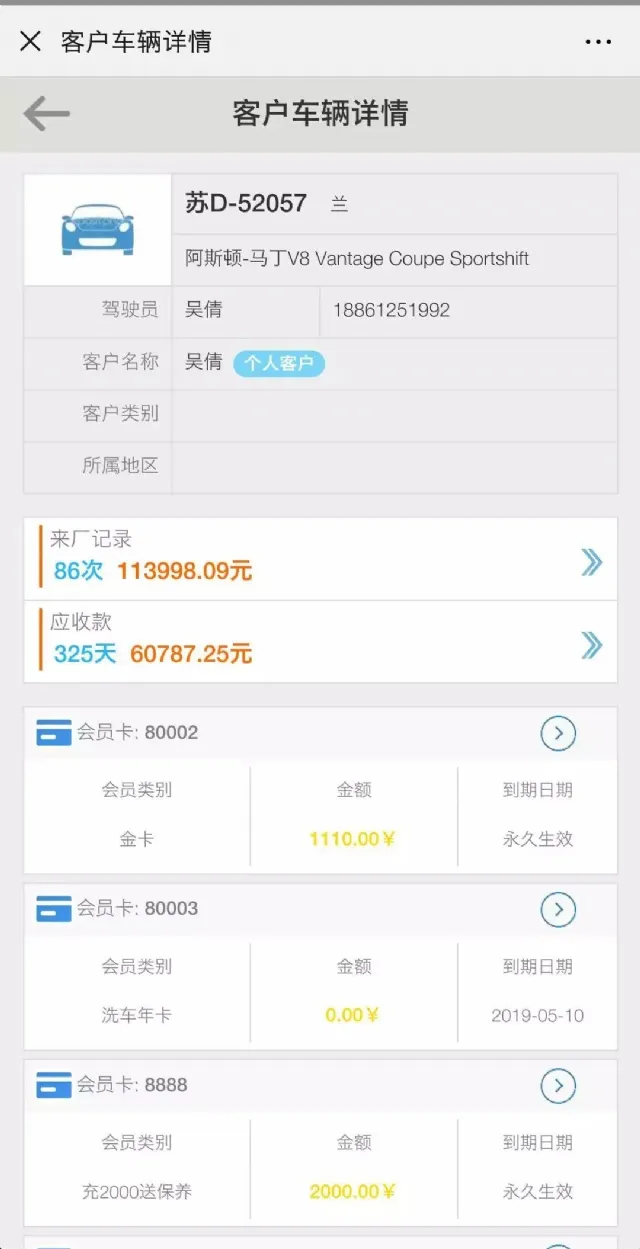The width and height of the screenshot is (640, 1249).
Task: Close the mini program with the X icon
Action: [30, 41]
